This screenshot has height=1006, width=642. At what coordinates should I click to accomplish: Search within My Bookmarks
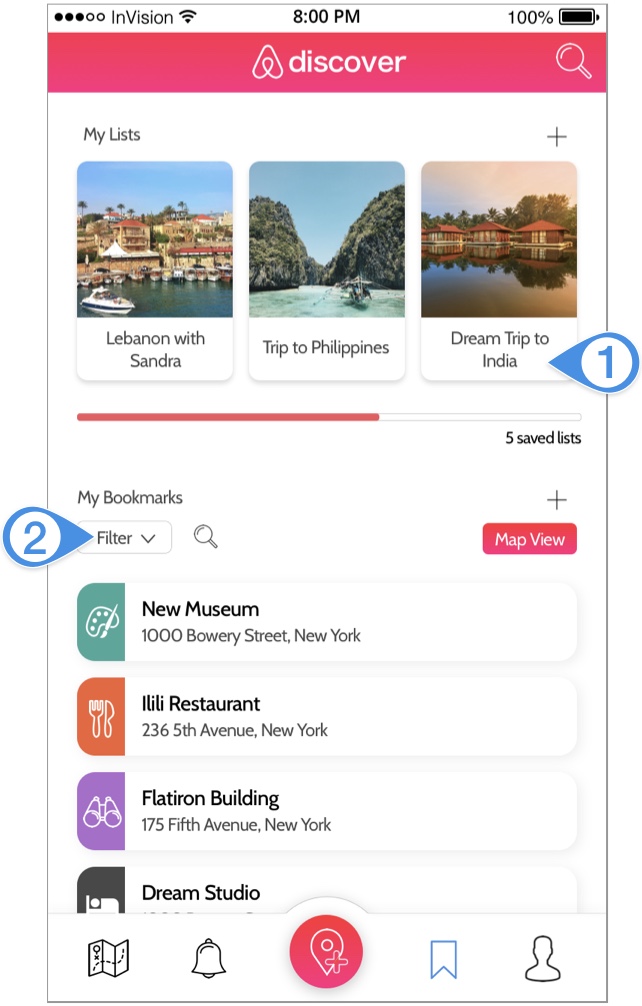pos(206,538)
